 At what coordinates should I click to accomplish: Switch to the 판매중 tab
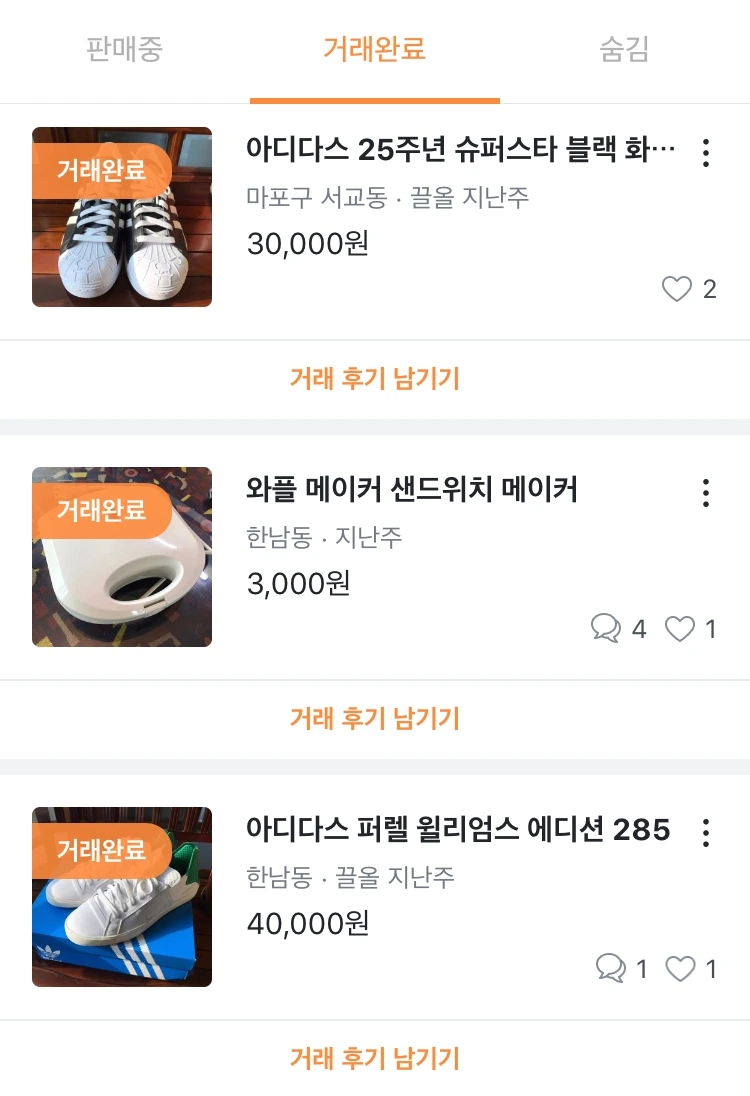point(124,49)
